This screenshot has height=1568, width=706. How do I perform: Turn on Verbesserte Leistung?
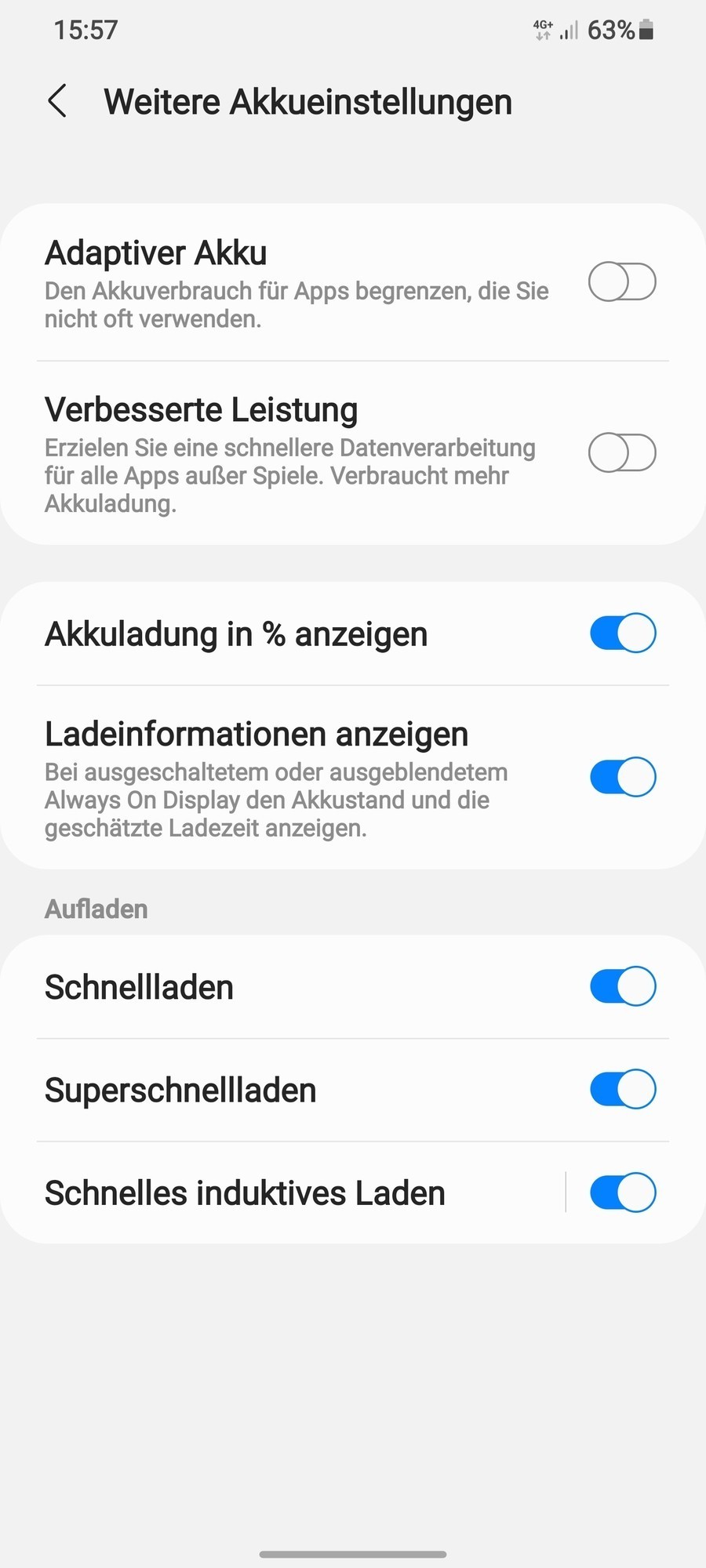pyautogui.click(x=622, y=452)
